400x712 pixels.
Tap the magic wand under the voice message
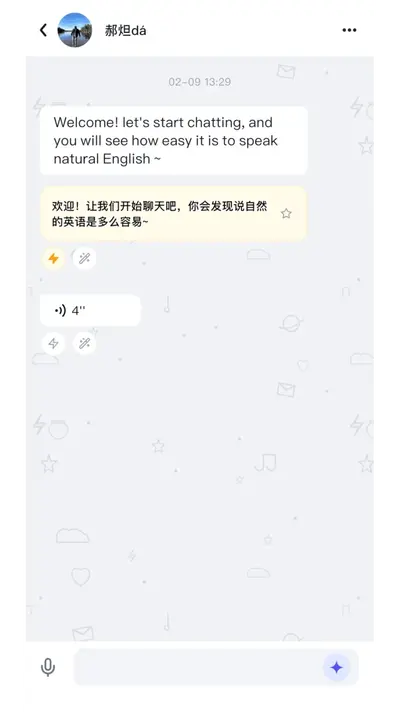pos(84,343)
